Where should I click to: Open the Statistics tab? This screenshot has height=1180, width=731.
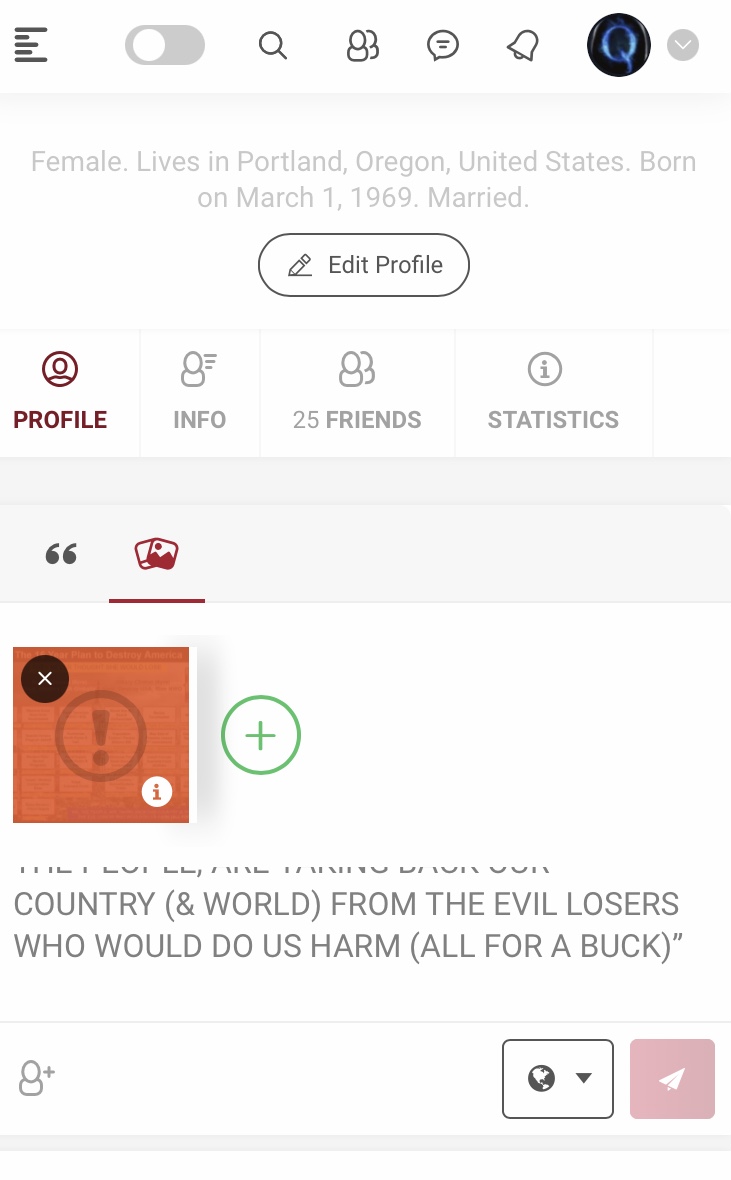(553, 394)
